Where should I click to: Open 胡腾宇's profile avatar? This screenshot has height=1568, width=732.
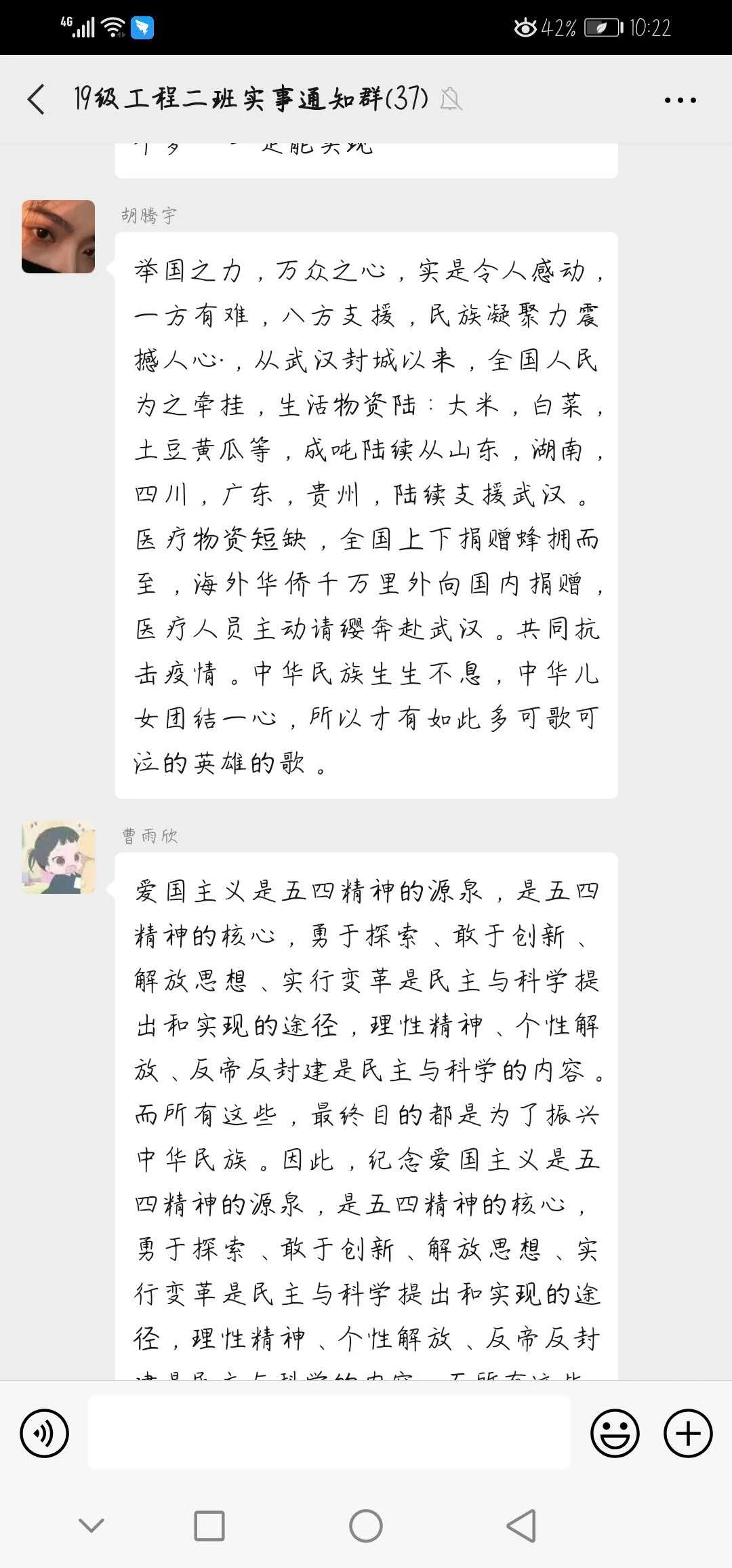(x=58, y=237)
